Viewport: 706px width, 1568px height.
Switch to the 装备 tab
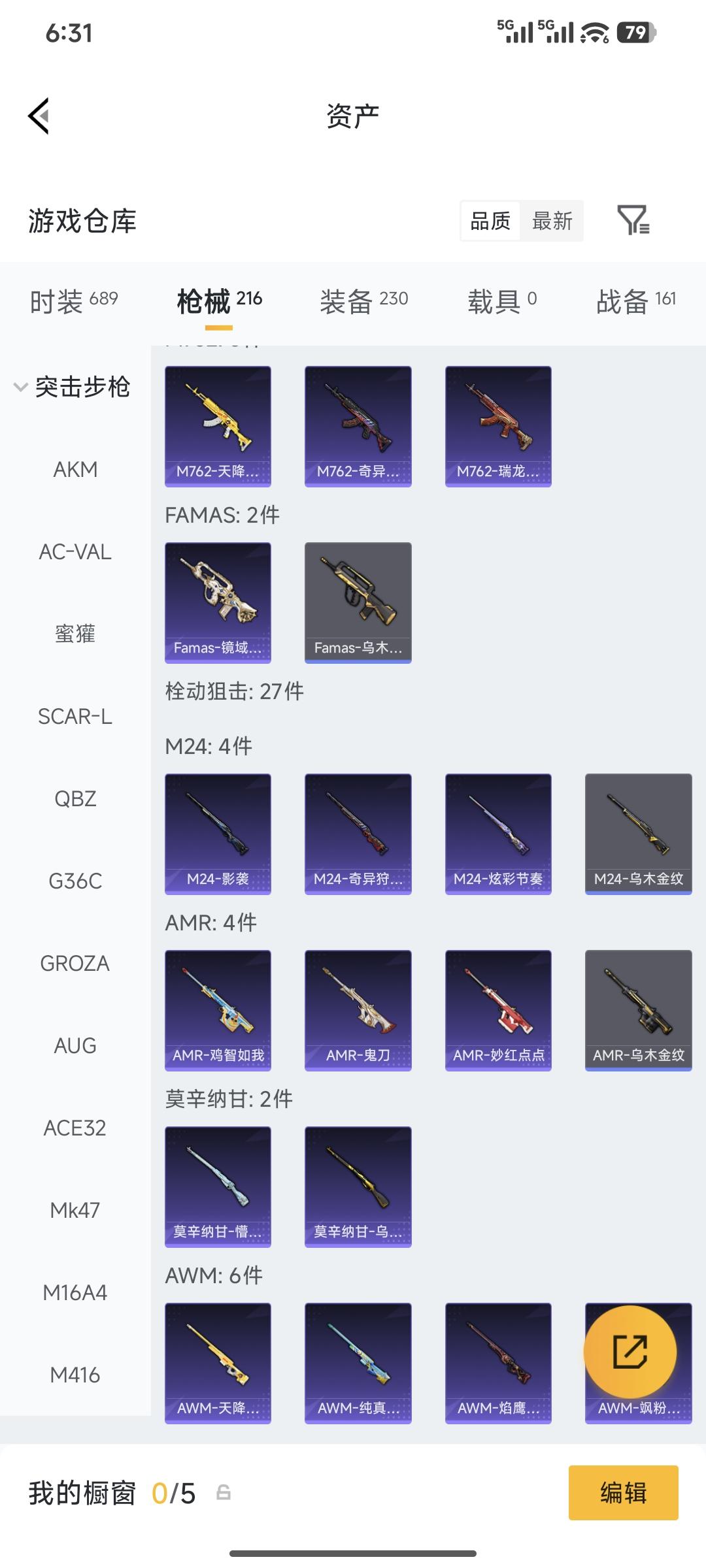pyautogui.click(x=363, y=301)
